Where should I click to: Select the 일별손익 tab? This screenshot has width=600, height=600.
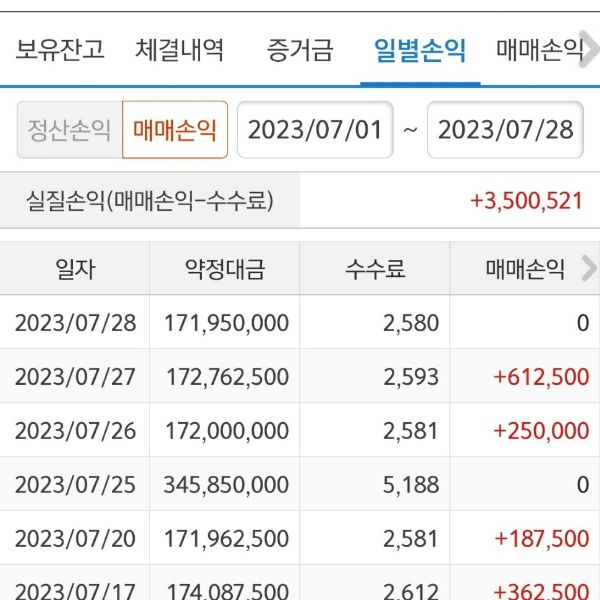[x=419, y=50]
